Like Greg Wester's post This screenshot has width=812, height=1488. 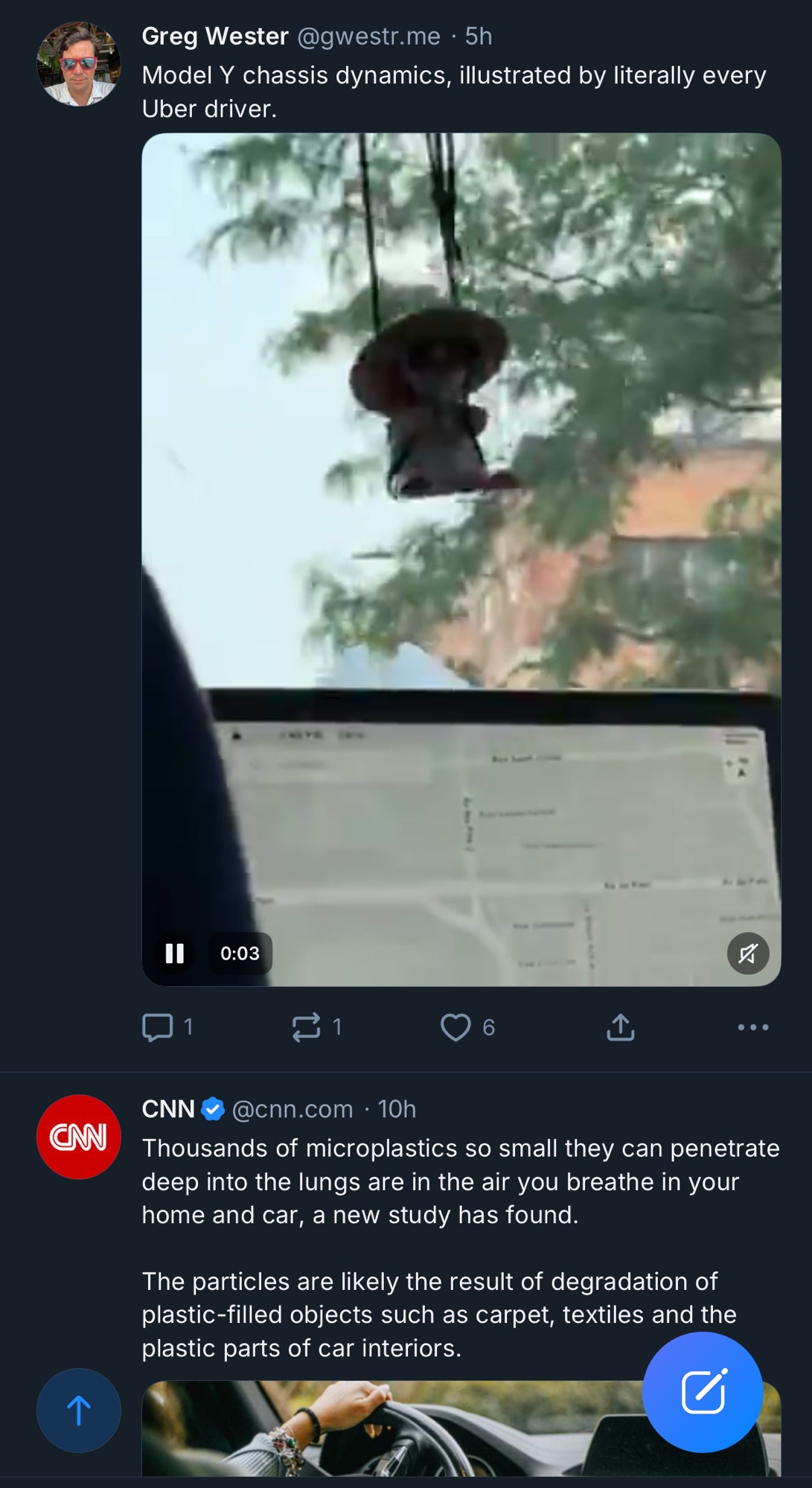pyautogui.click(x=455, y=1027)
